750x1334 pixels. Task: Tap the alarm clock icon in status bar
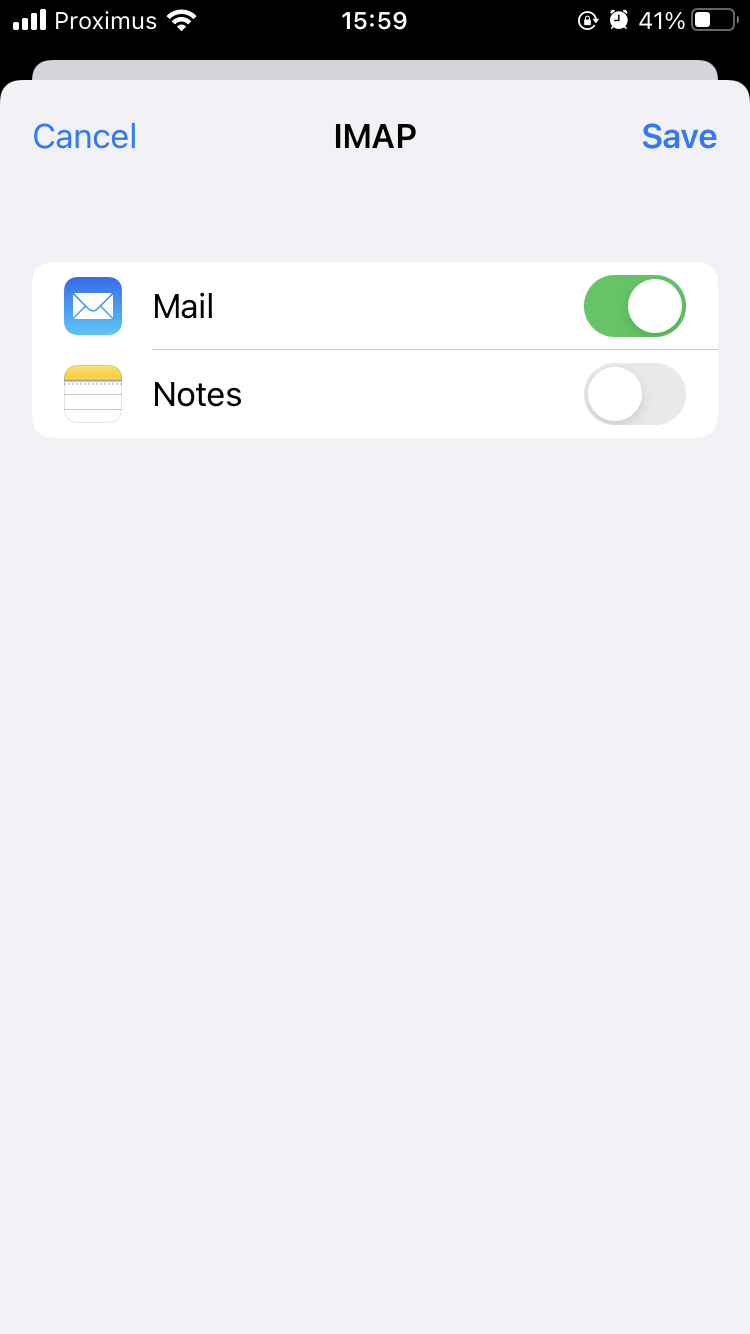click(617, 19)
